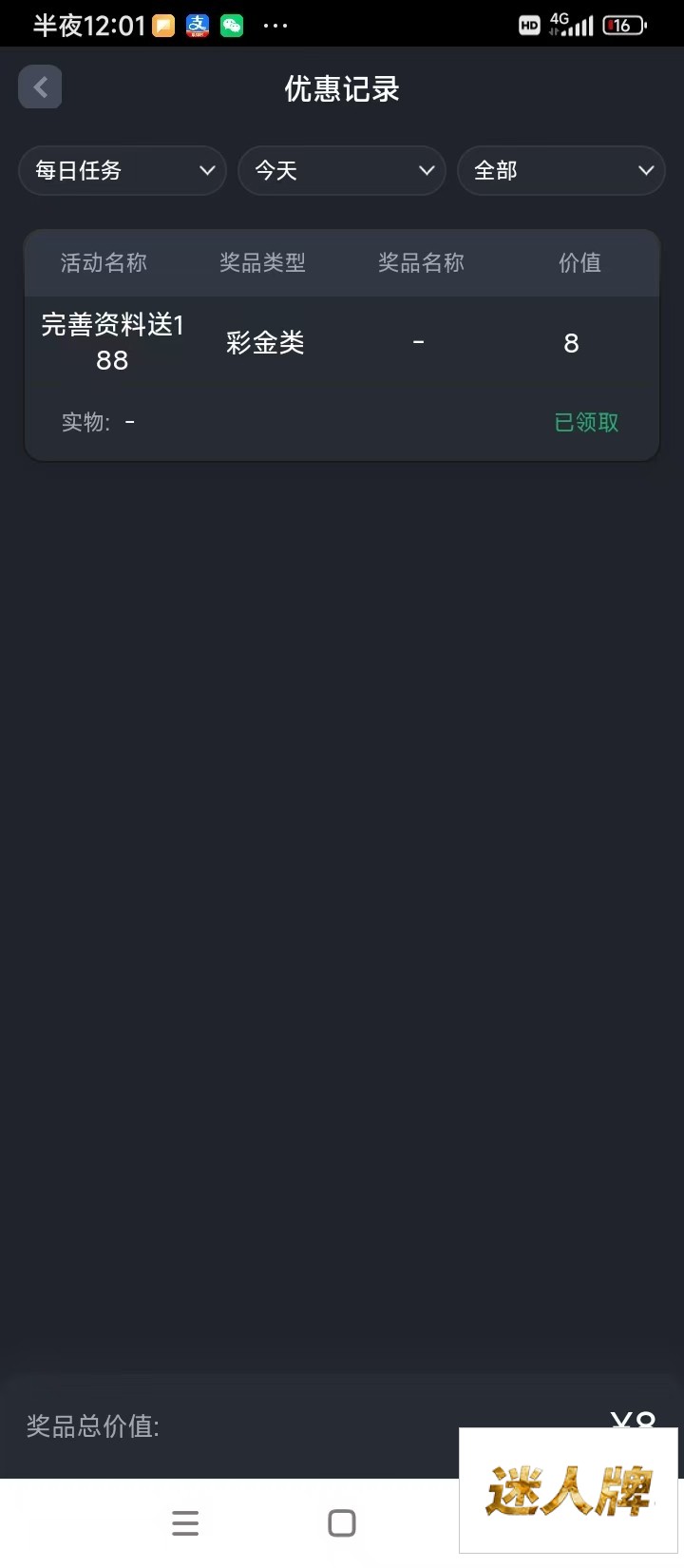Go back from the 优惠记录 page

[40, 88]
